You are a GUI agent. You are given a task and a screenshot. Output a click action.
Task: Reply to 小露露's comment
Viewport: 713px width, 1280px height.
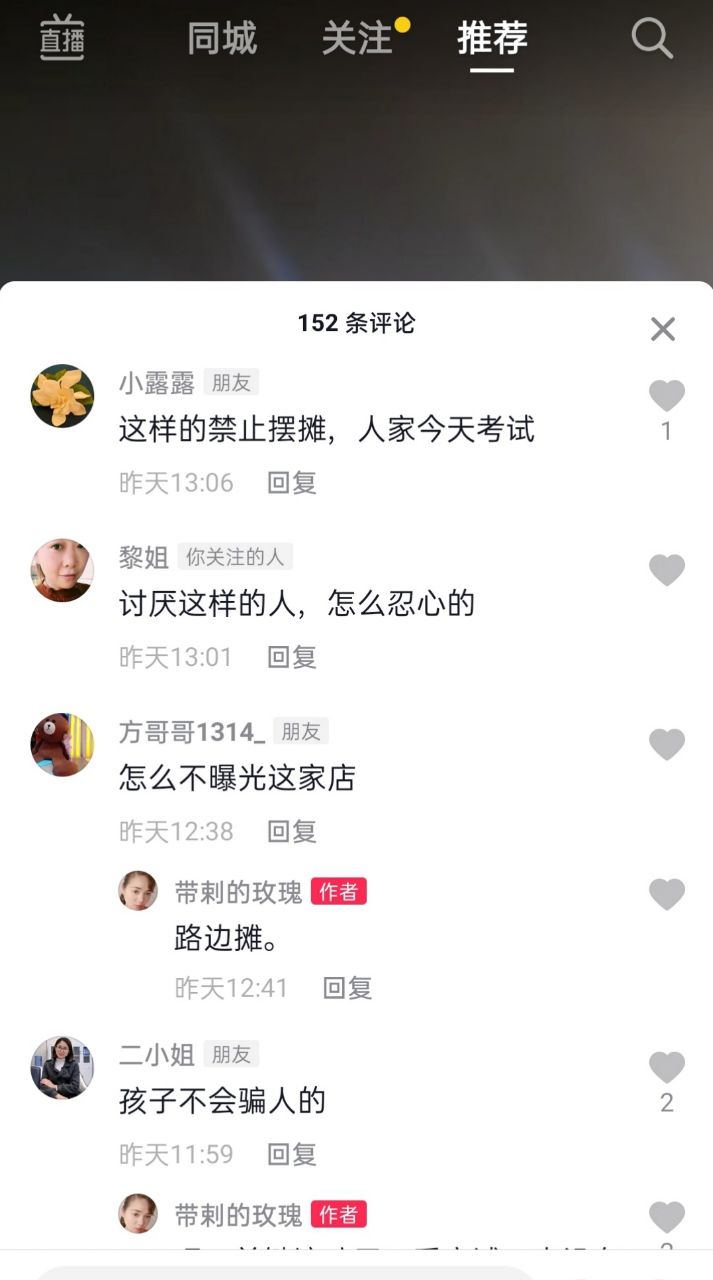[292, 483]
